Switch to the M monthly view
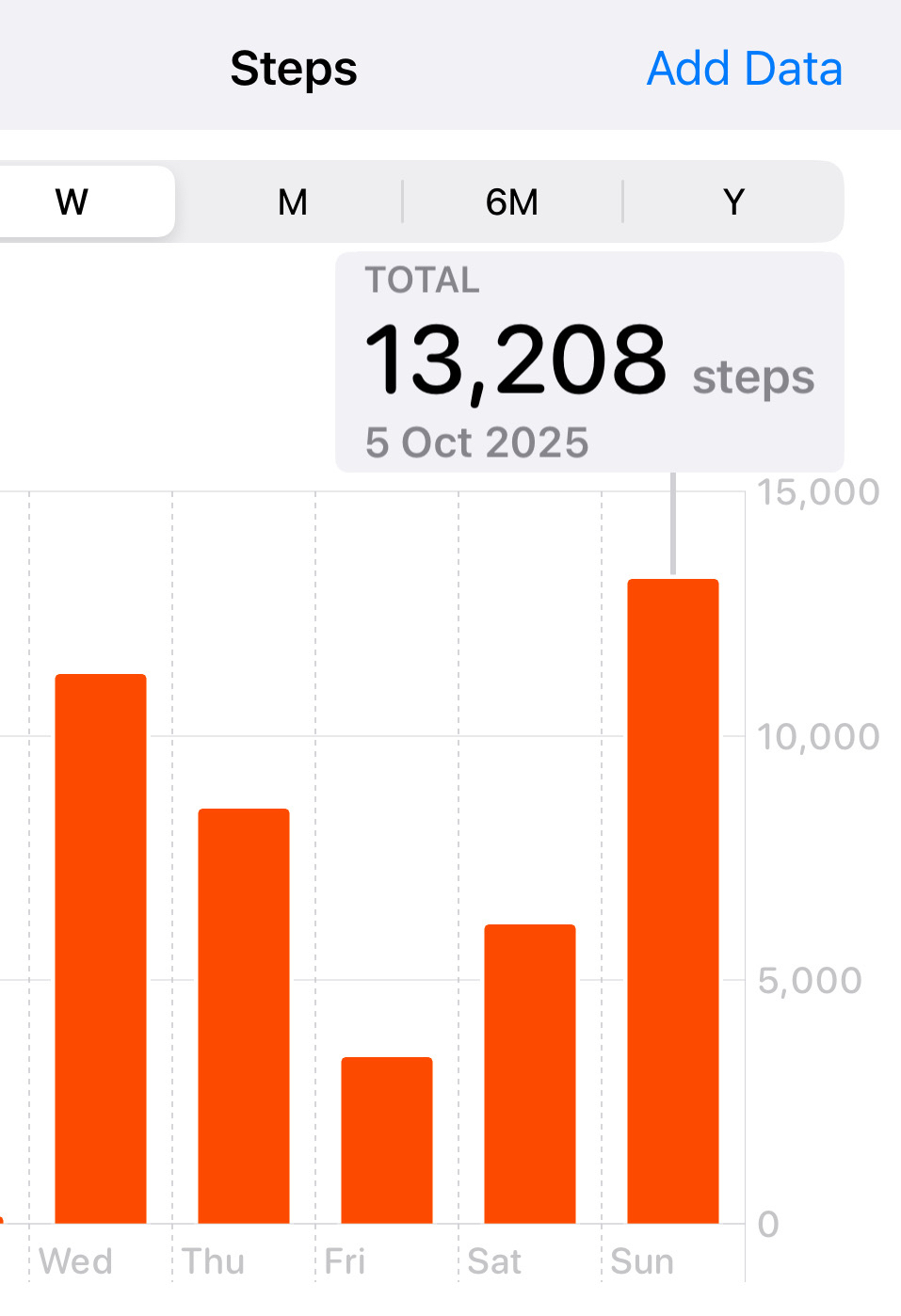Viewport: 901px width, 1316px height. tap(292, 201)
